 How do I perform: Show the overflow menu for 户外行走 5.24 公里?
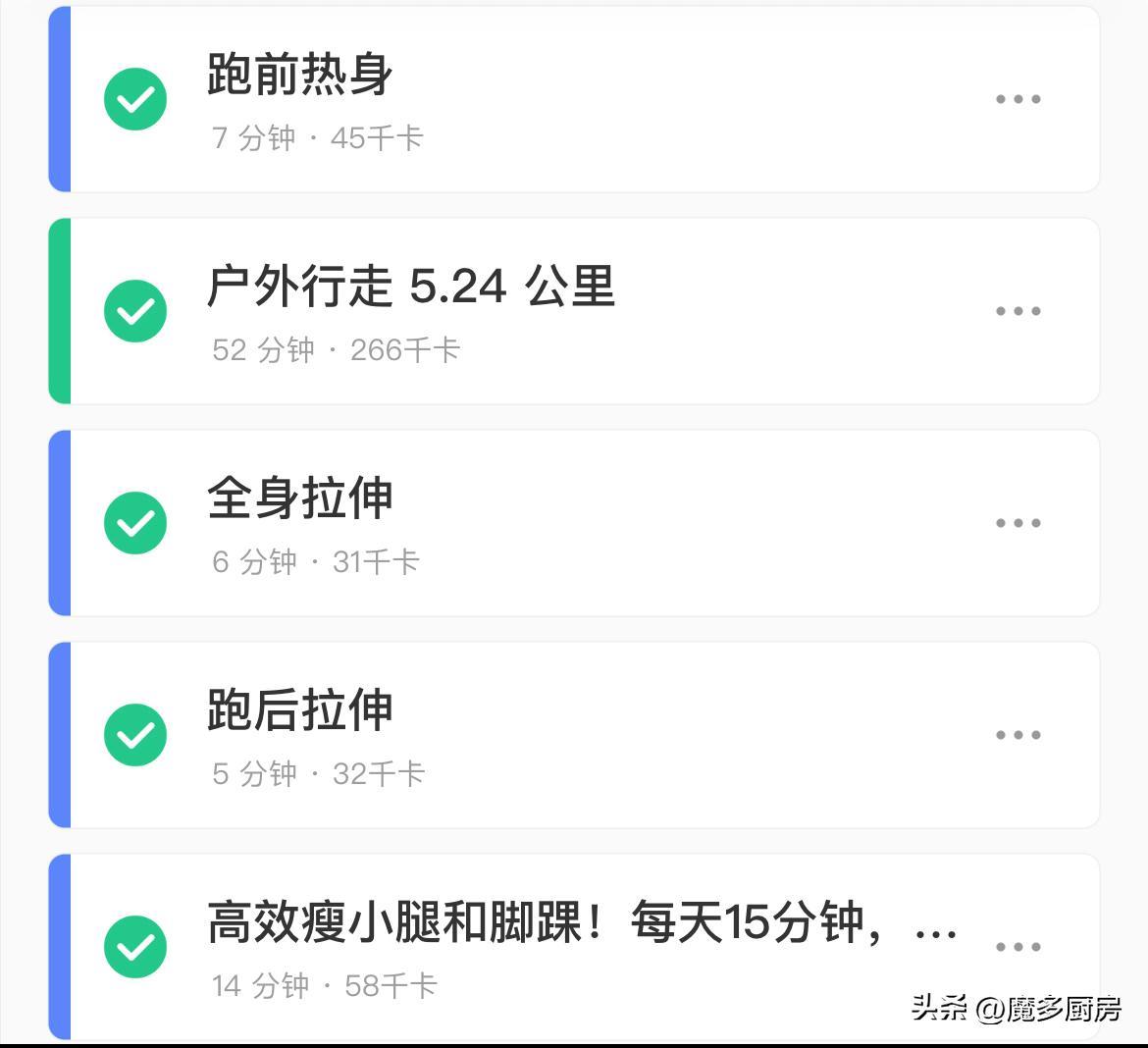coord(1018,311)
